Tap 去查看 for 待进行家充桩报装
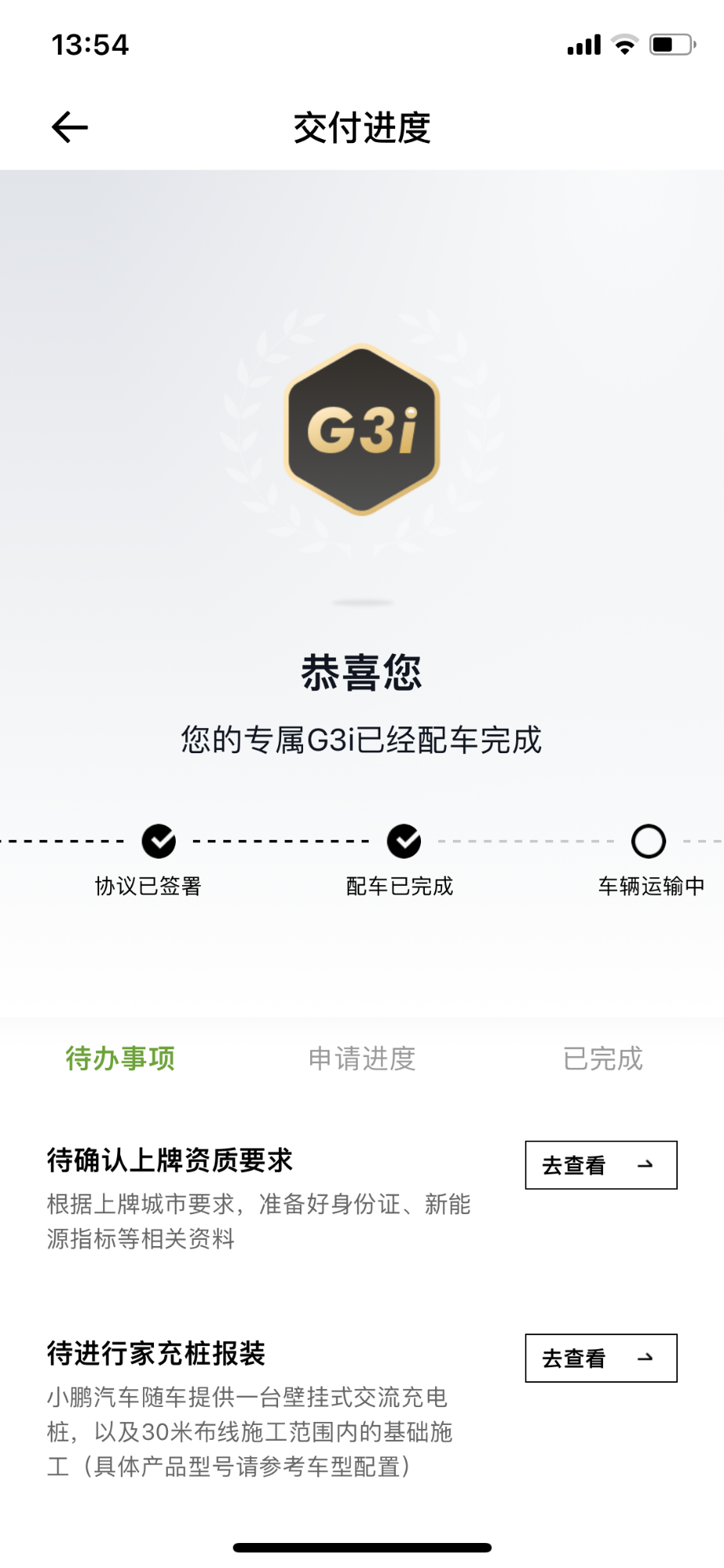The width and height of the screenshot is (724, 1568). (x=600, y=1358)
